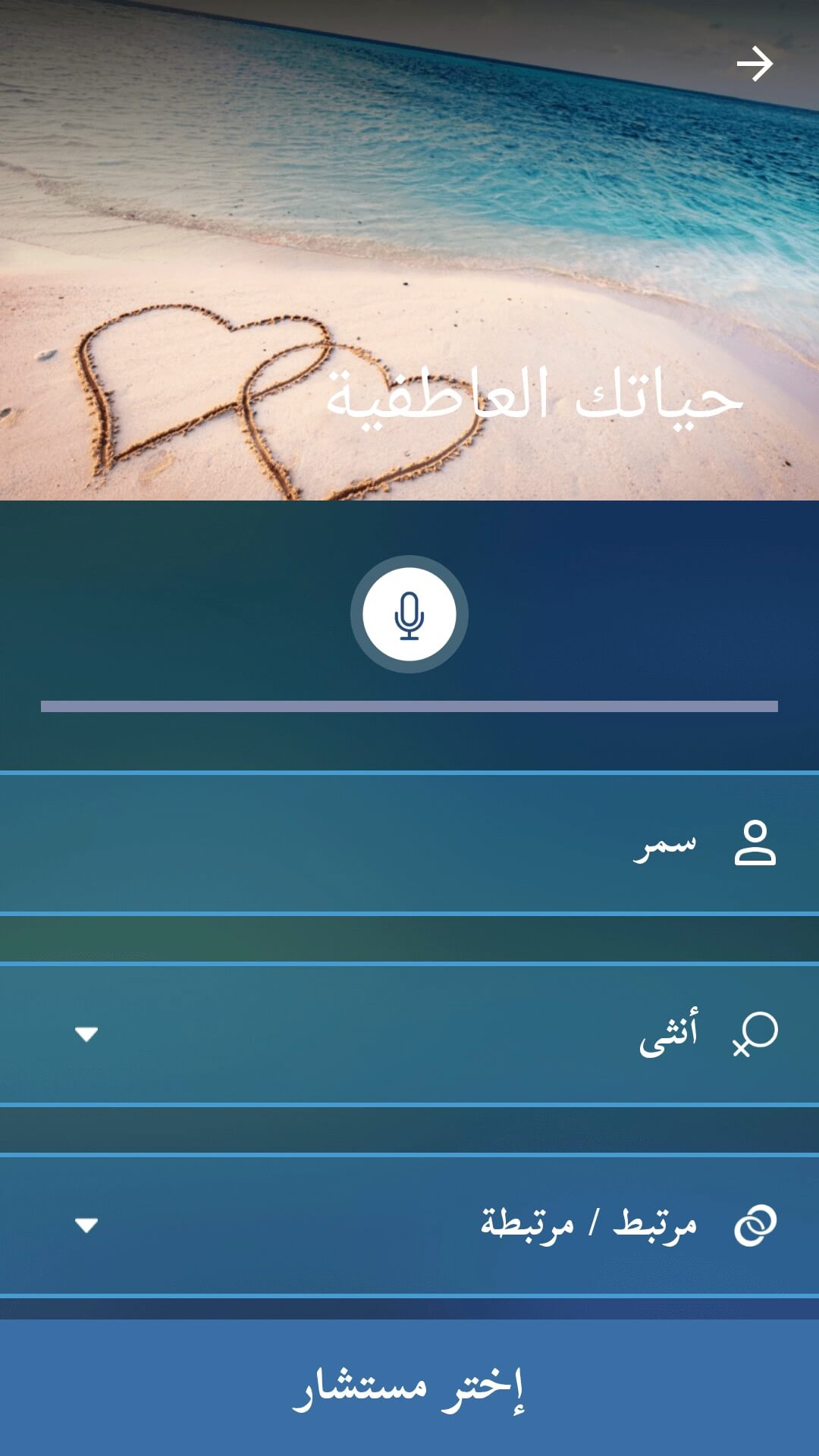Tap the microphone to record your voice

(409, 614)
